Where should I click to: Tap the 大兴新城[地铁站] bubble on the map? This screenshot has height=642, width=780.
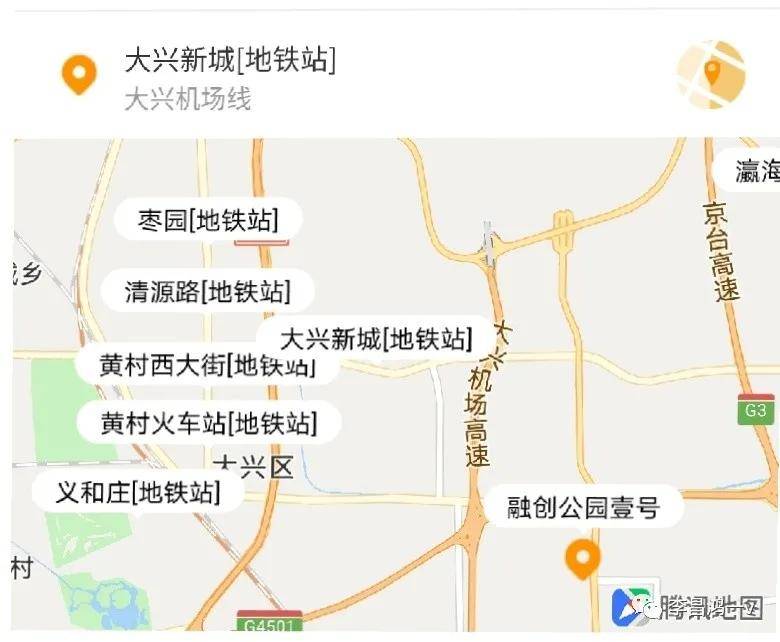click(375, 337)
